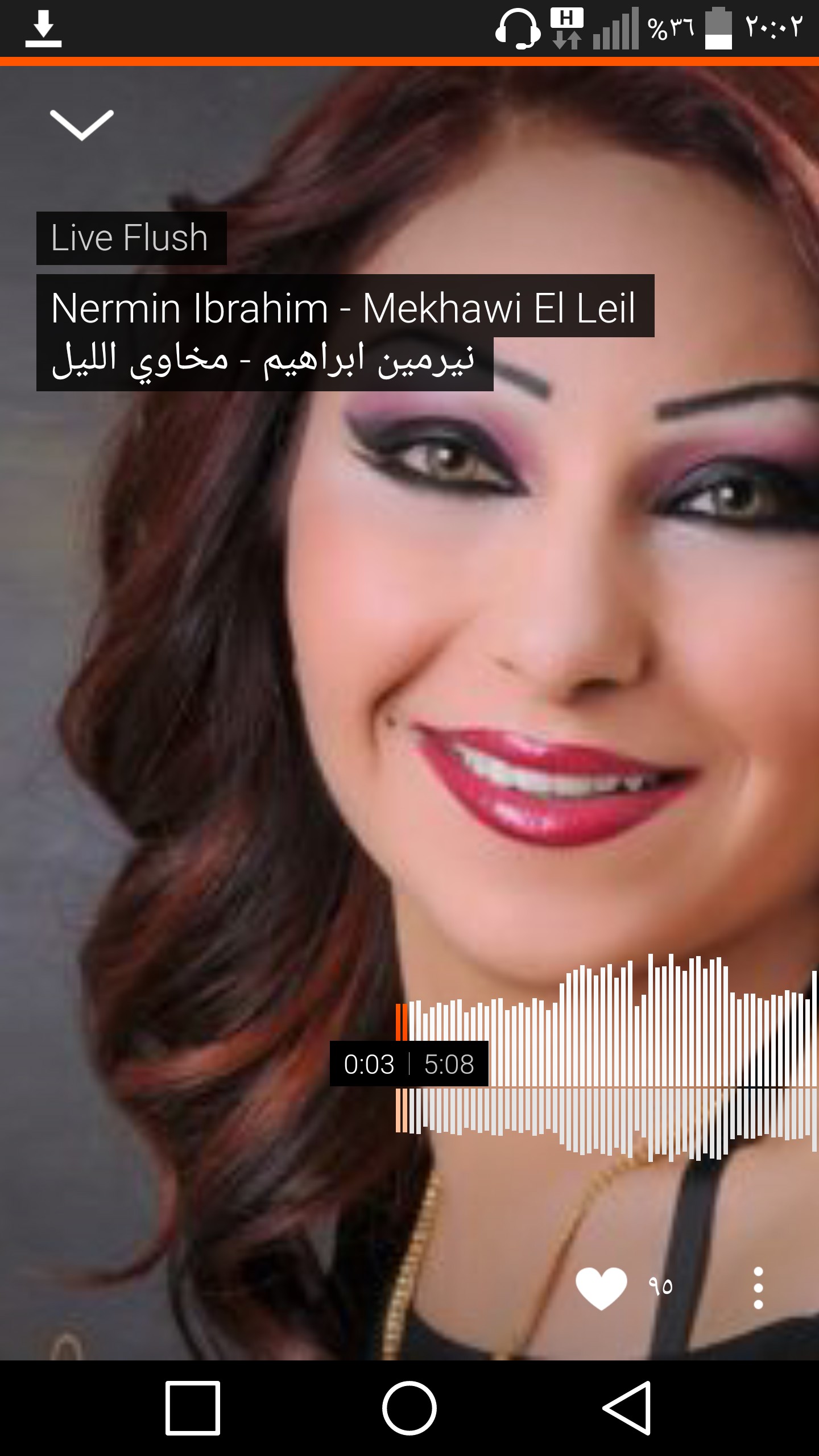Open the Live Flush artist profile
This screenshot has height=1456, width=819.
pyautogui.click(x=131, y=238)
